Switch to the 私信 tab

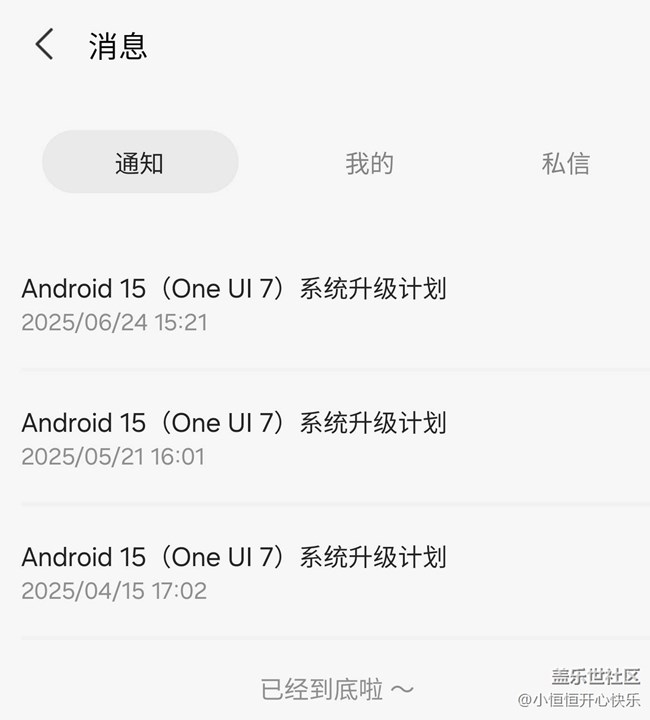click(565, 163)
